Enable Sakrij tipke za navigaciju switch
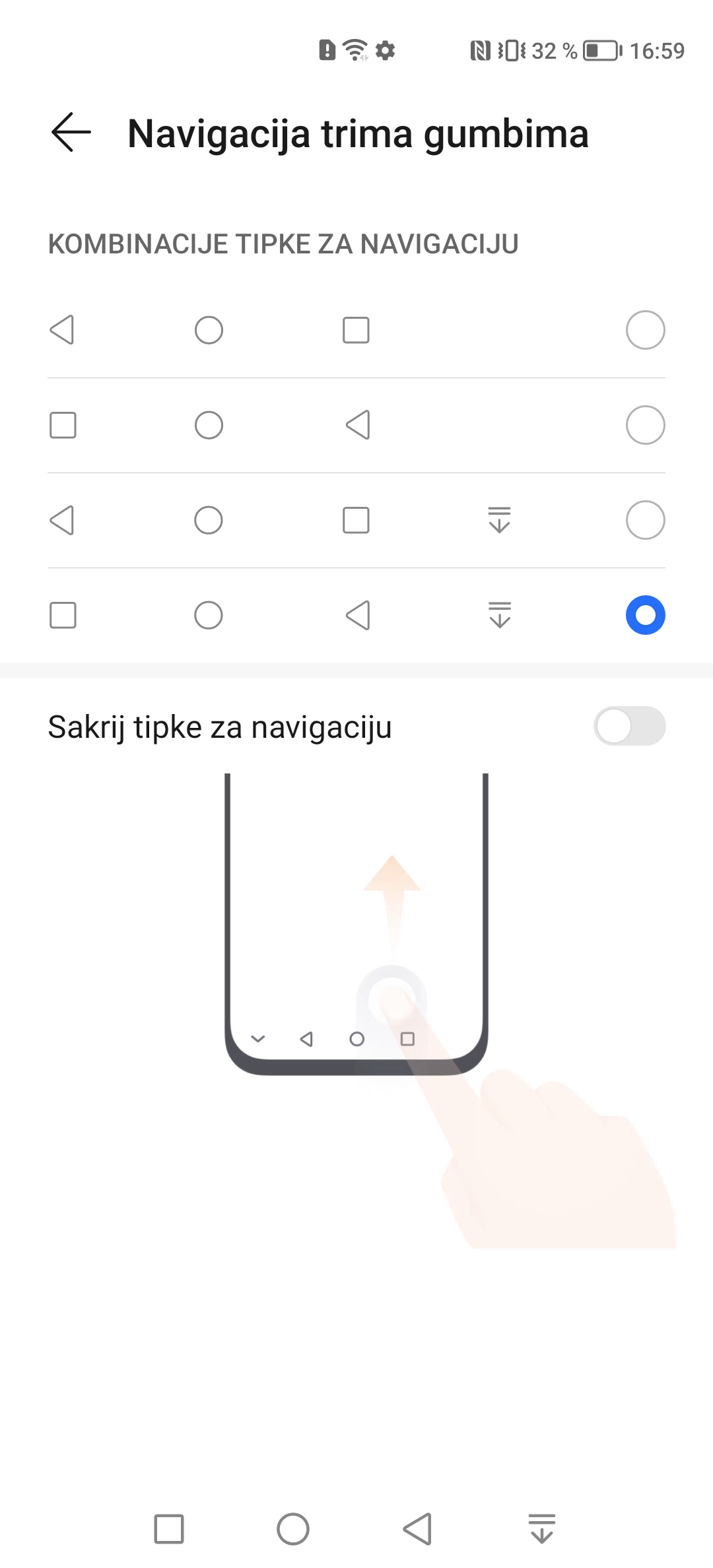This screenshot has width=713, height=1568. [x=630, y=726]
